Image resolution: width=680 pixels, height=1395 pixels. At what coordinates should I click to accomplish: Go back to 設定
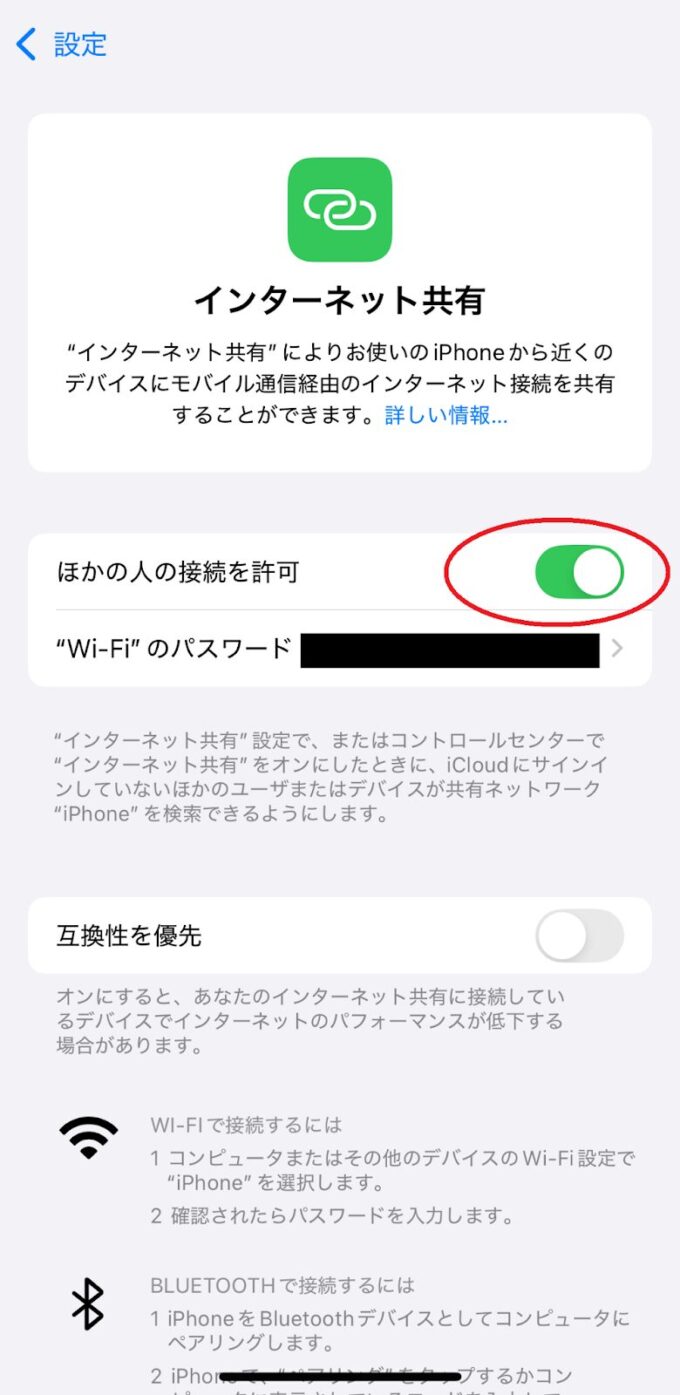[62, 44]
